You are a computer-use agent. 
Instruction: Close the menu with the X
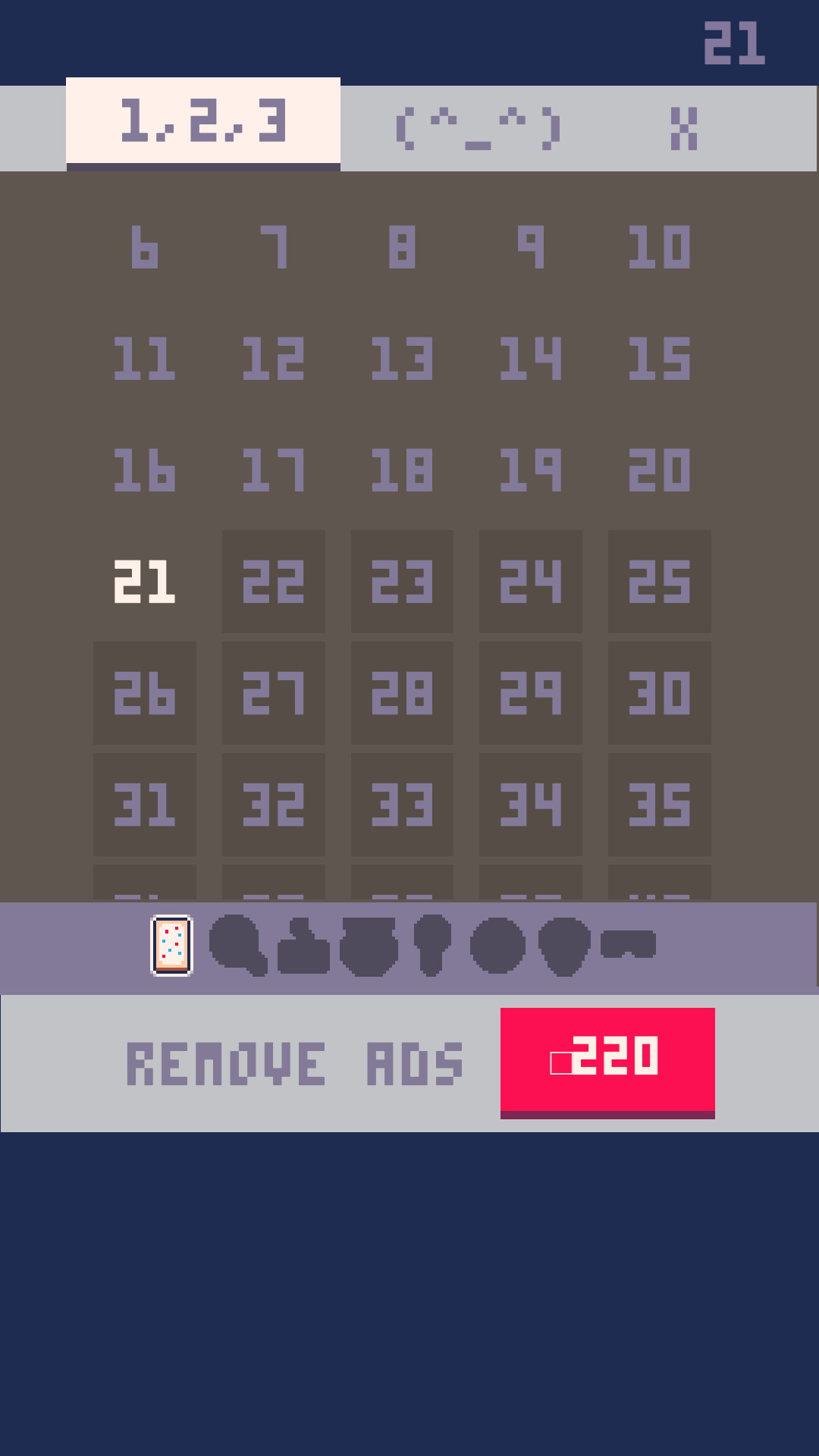(x=684, y=128)
